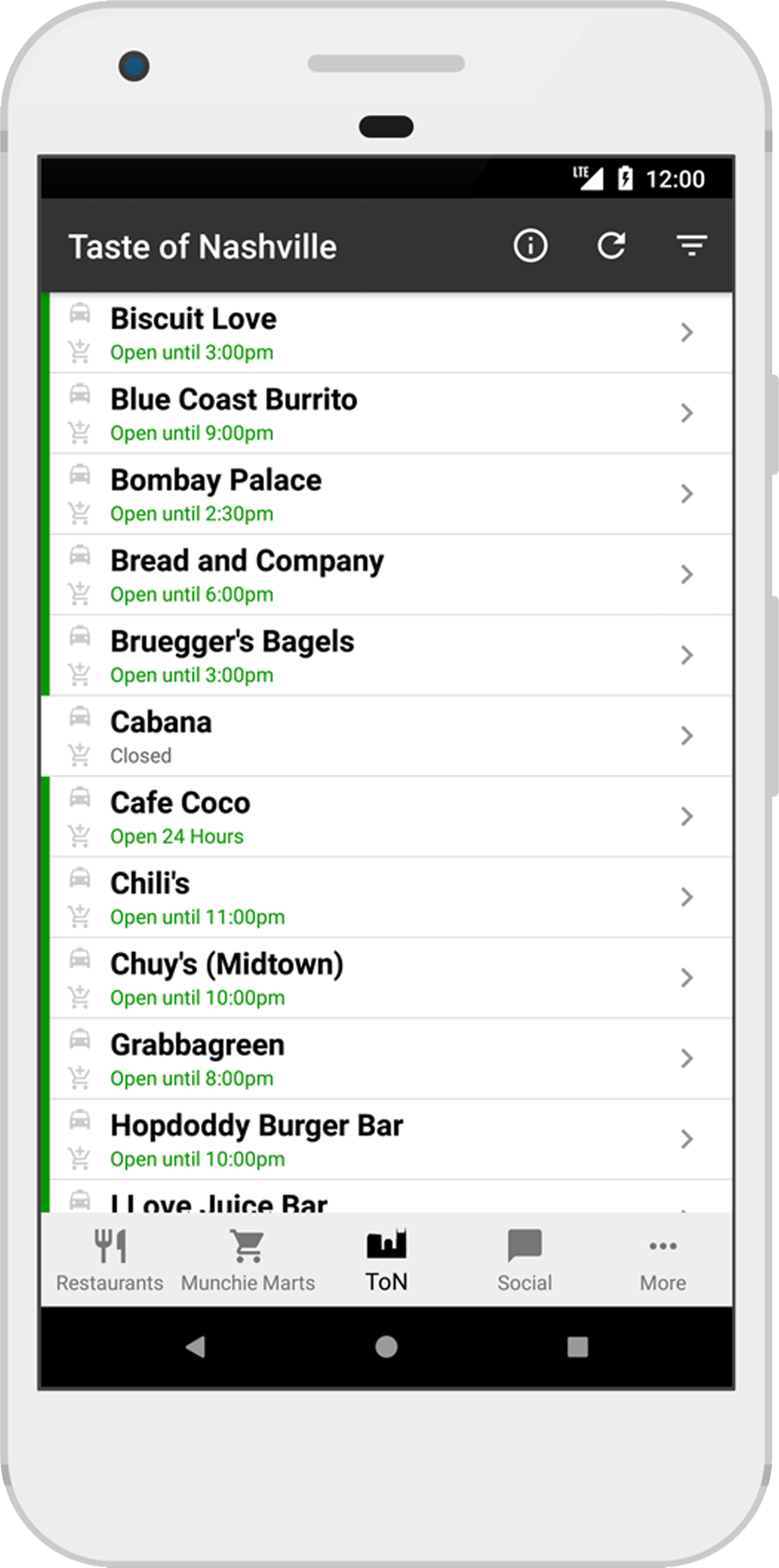Screen dimensions: 779x1568
Task: Open Bread and Company
Action: click(387, 575)
